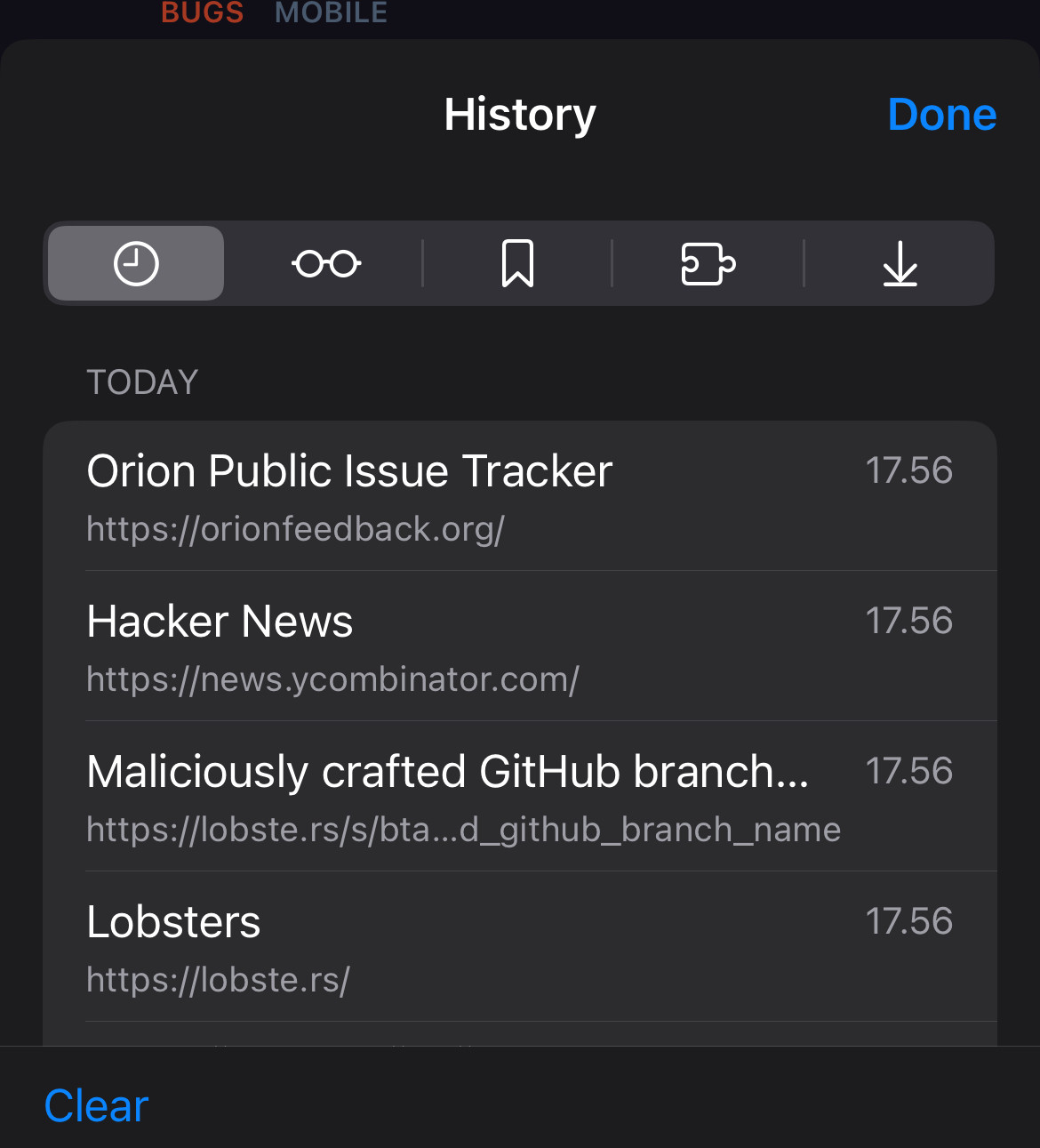The width and height of the screenshot is (1040, 1148).
Task: Open the Hacker News history entry
Action: 519,646
